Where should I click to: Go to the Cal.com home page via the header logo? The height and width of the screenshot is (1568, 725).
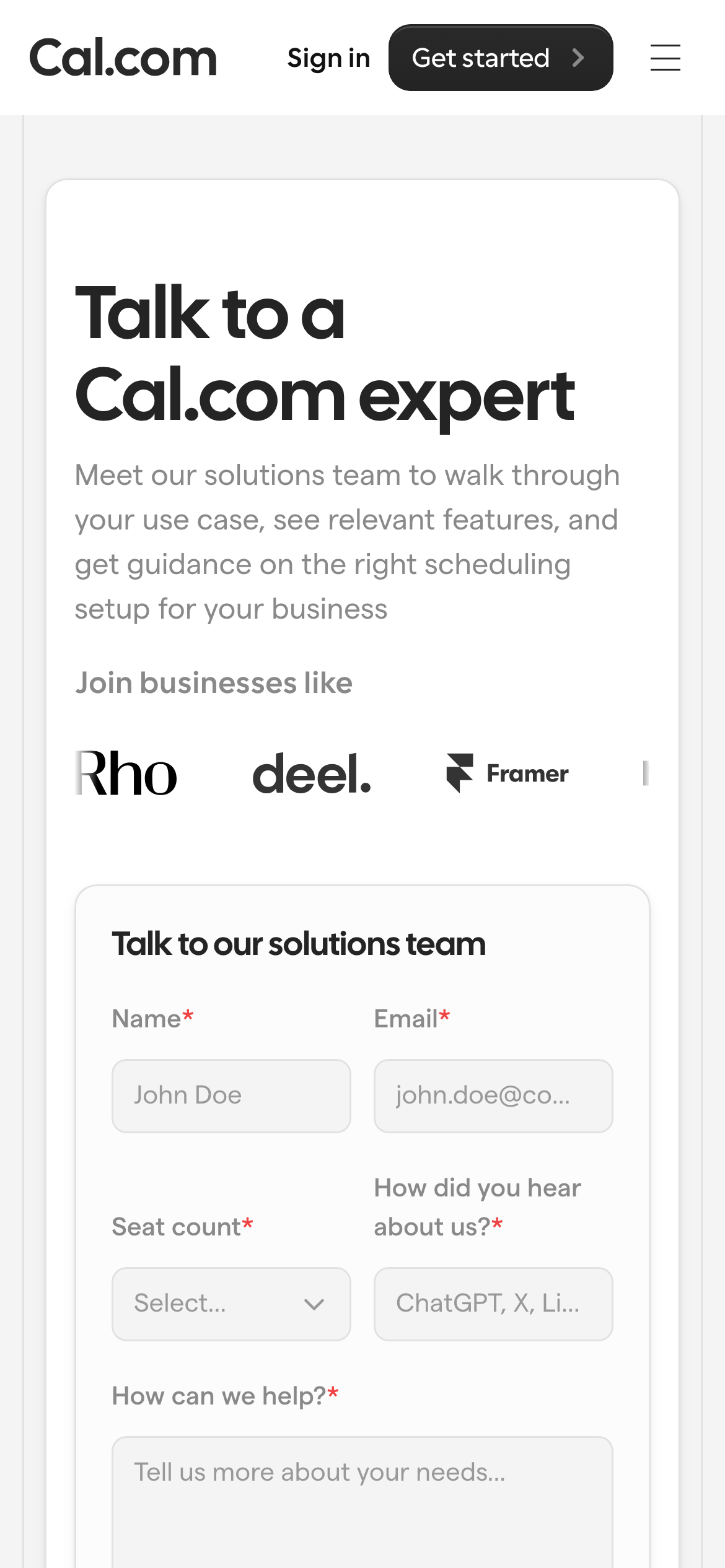(123, 58)
